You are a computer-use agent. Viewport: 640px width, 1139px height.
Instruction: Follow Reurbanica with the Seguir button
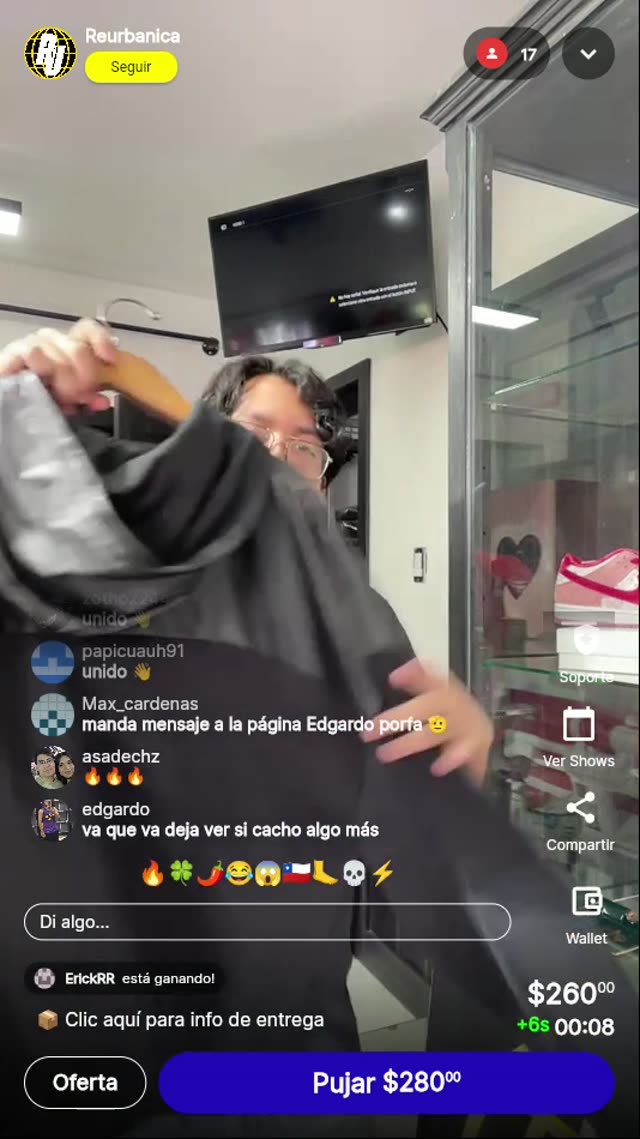point(131,67)
